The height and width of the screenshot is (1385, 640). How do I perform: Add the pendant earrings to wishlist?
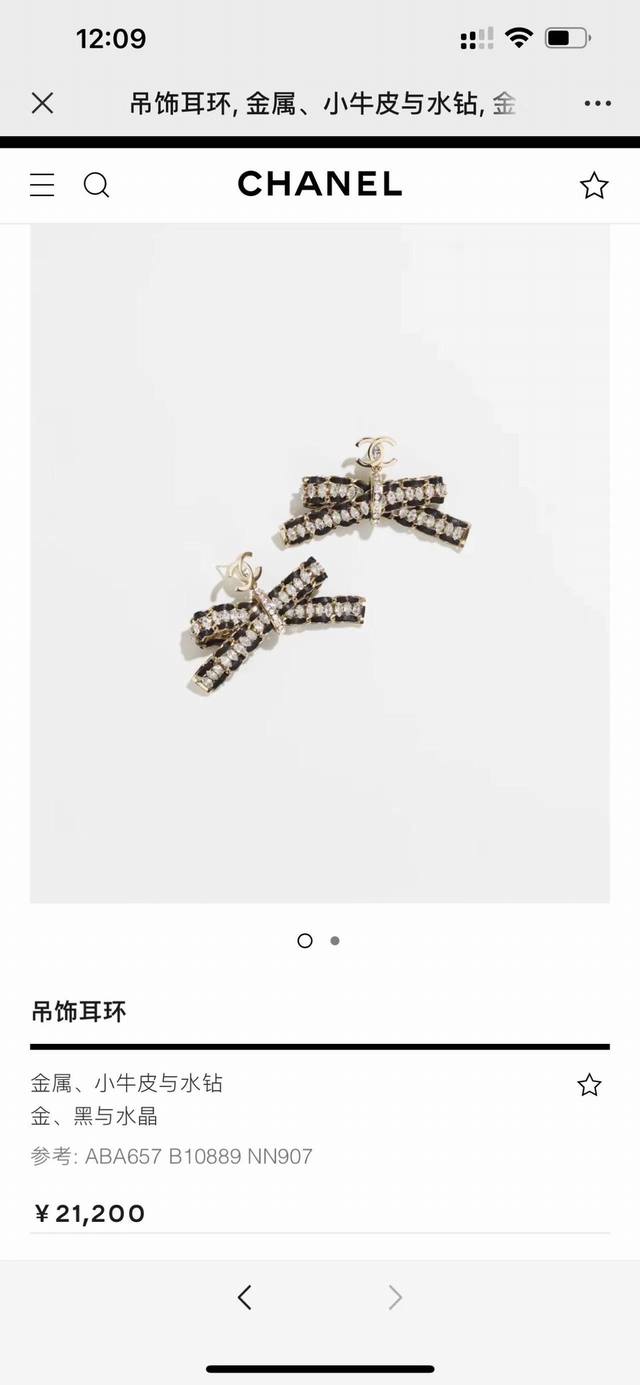pyautogui.click(x=589, y=1085)
